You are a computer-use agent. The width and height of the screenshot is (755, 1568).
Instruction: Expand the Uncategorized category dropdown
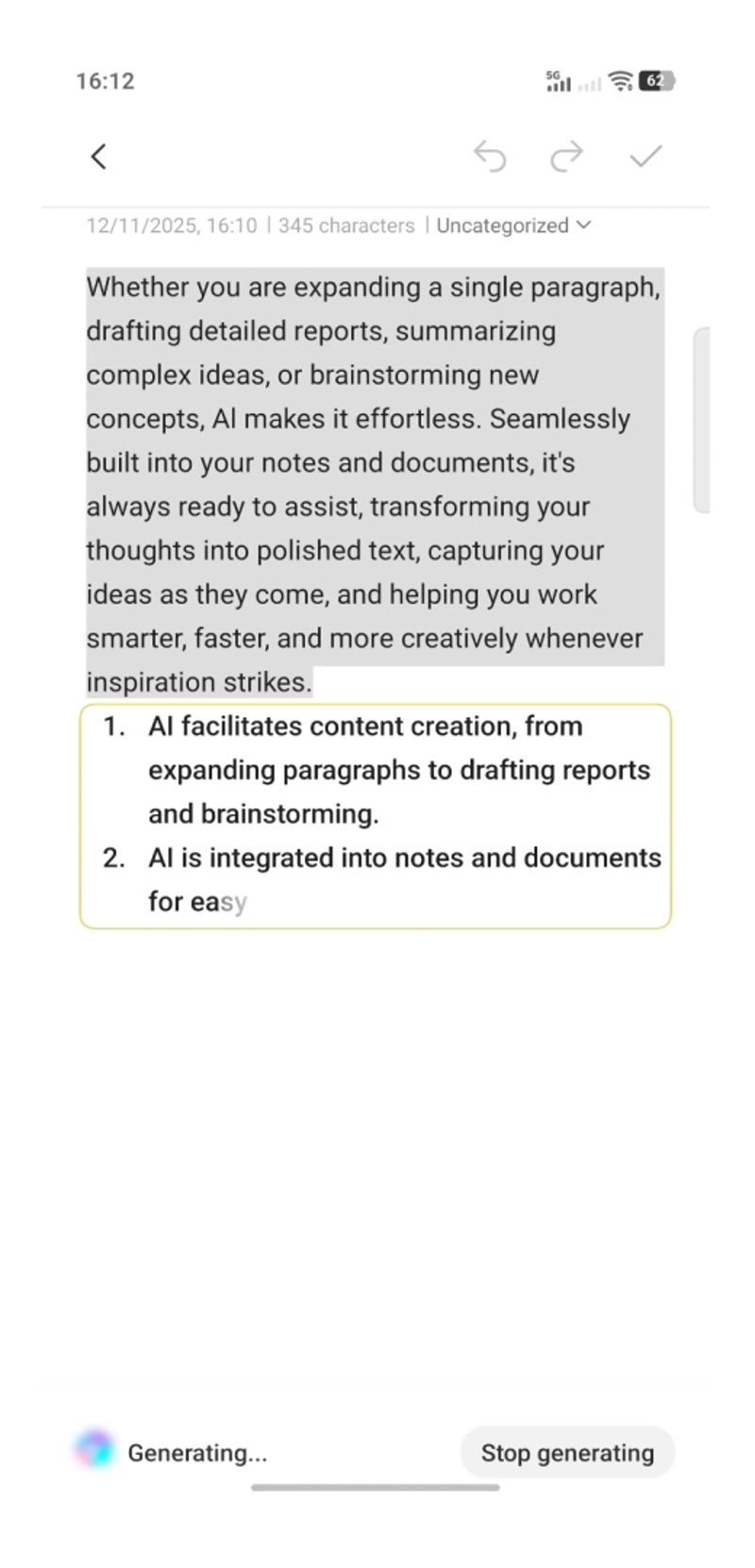tap(513, 225)
